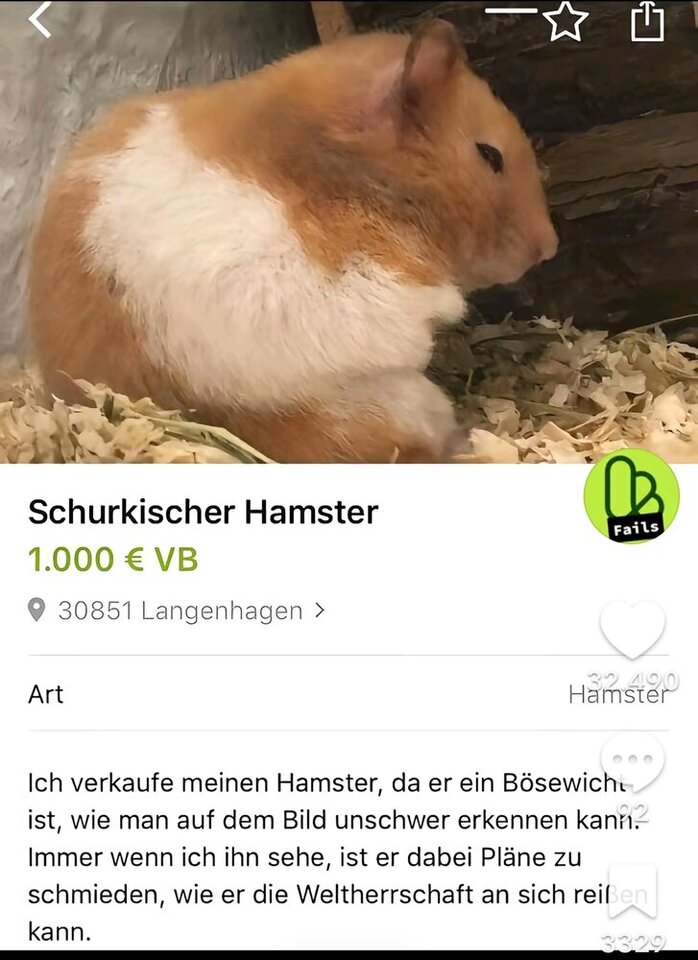Bookmark this video
698x960 pixels.
[632, 891]
